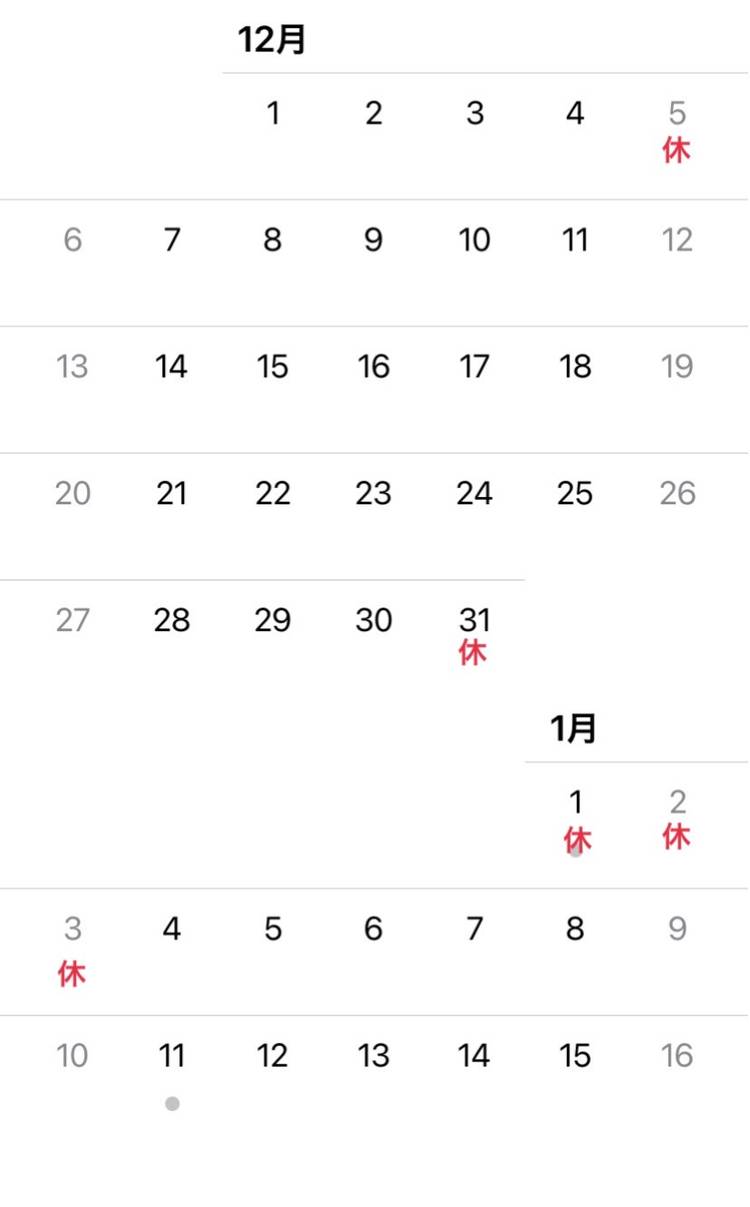Open January 11 with event dot
This screenshot has width=750, height=1207.
[172, 1076]
